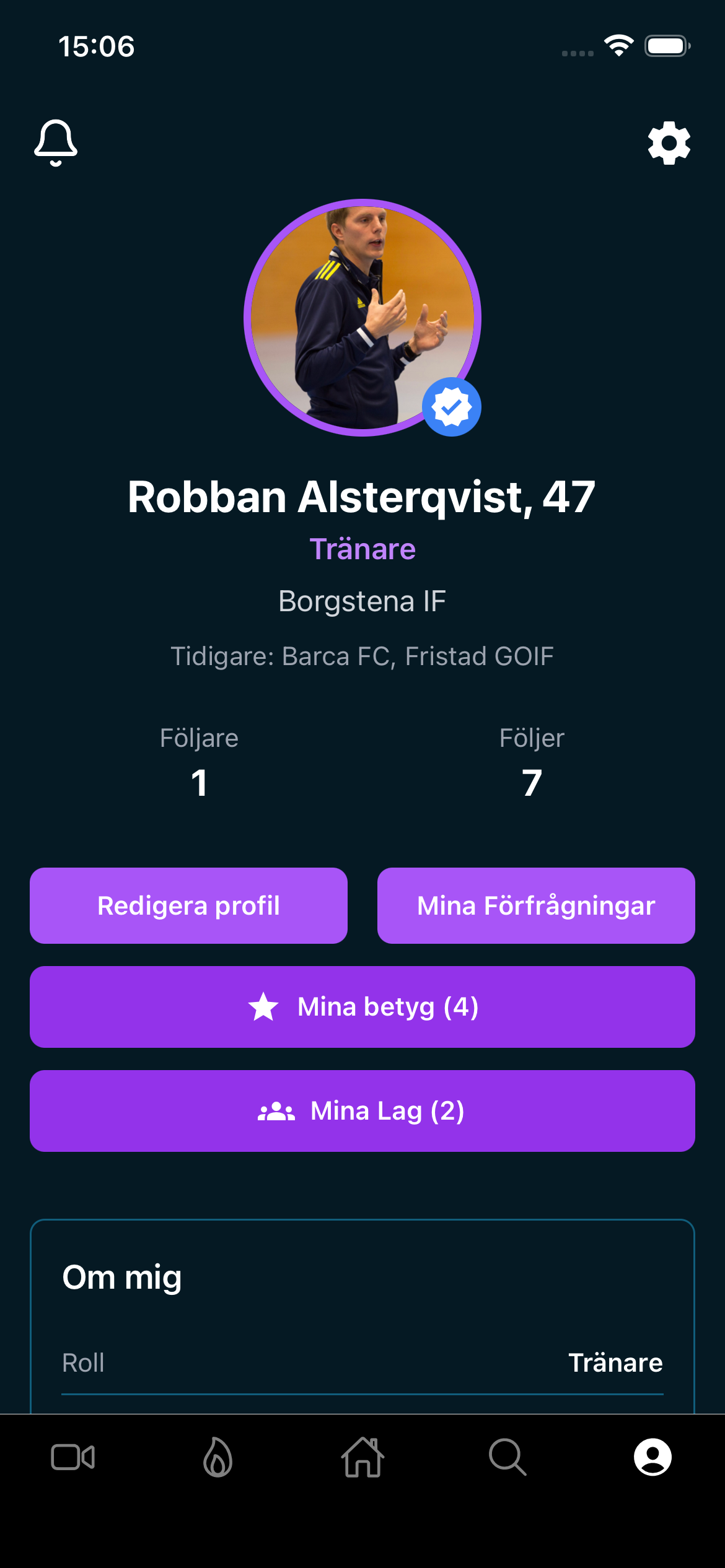Open Mina betyg (4)
Screen dimensions: 725x1568
362,1006
